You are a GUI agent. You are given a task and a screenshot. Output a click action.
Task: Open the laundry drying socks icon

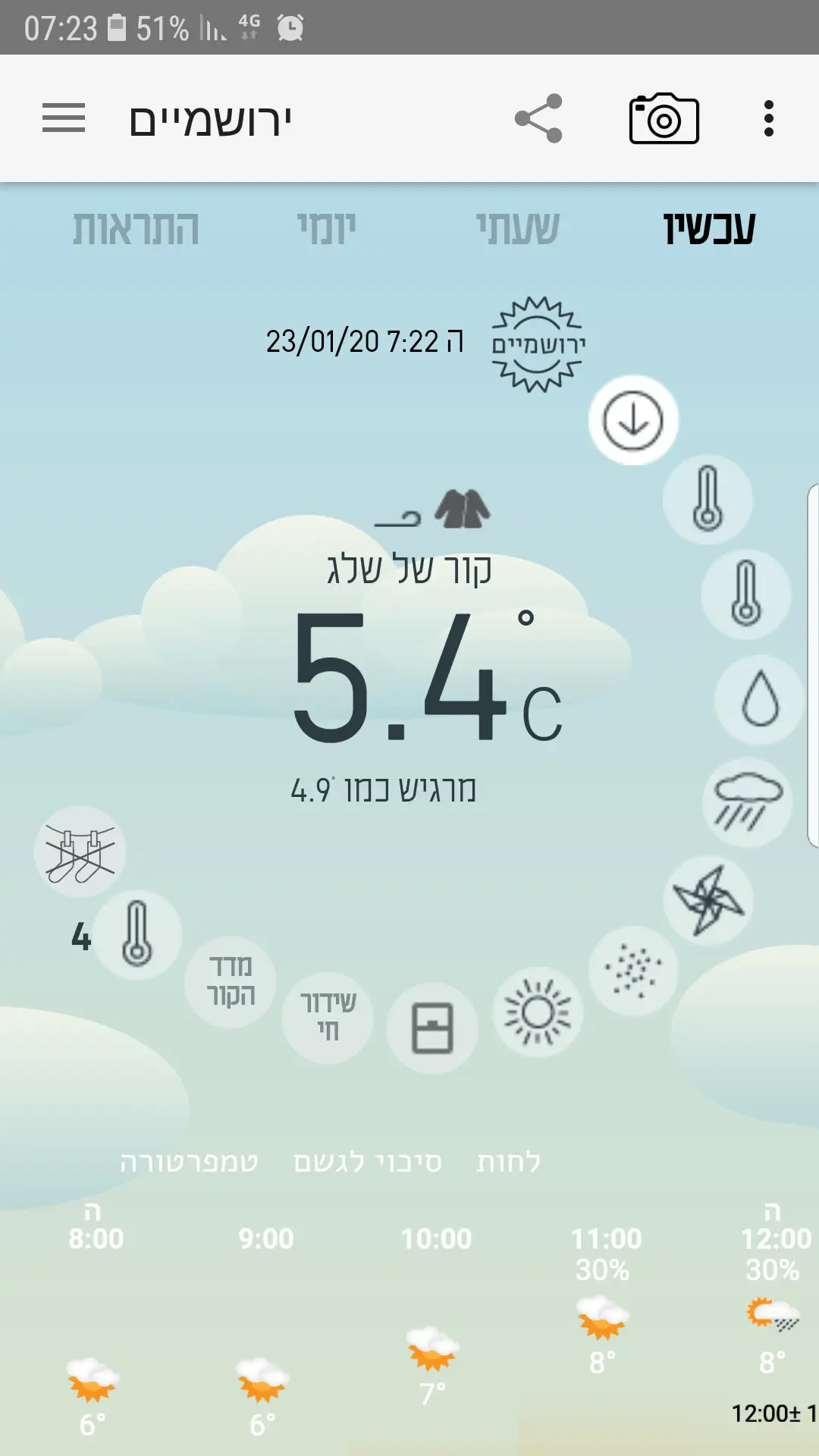pyautogui.click(x=80, y=852)
